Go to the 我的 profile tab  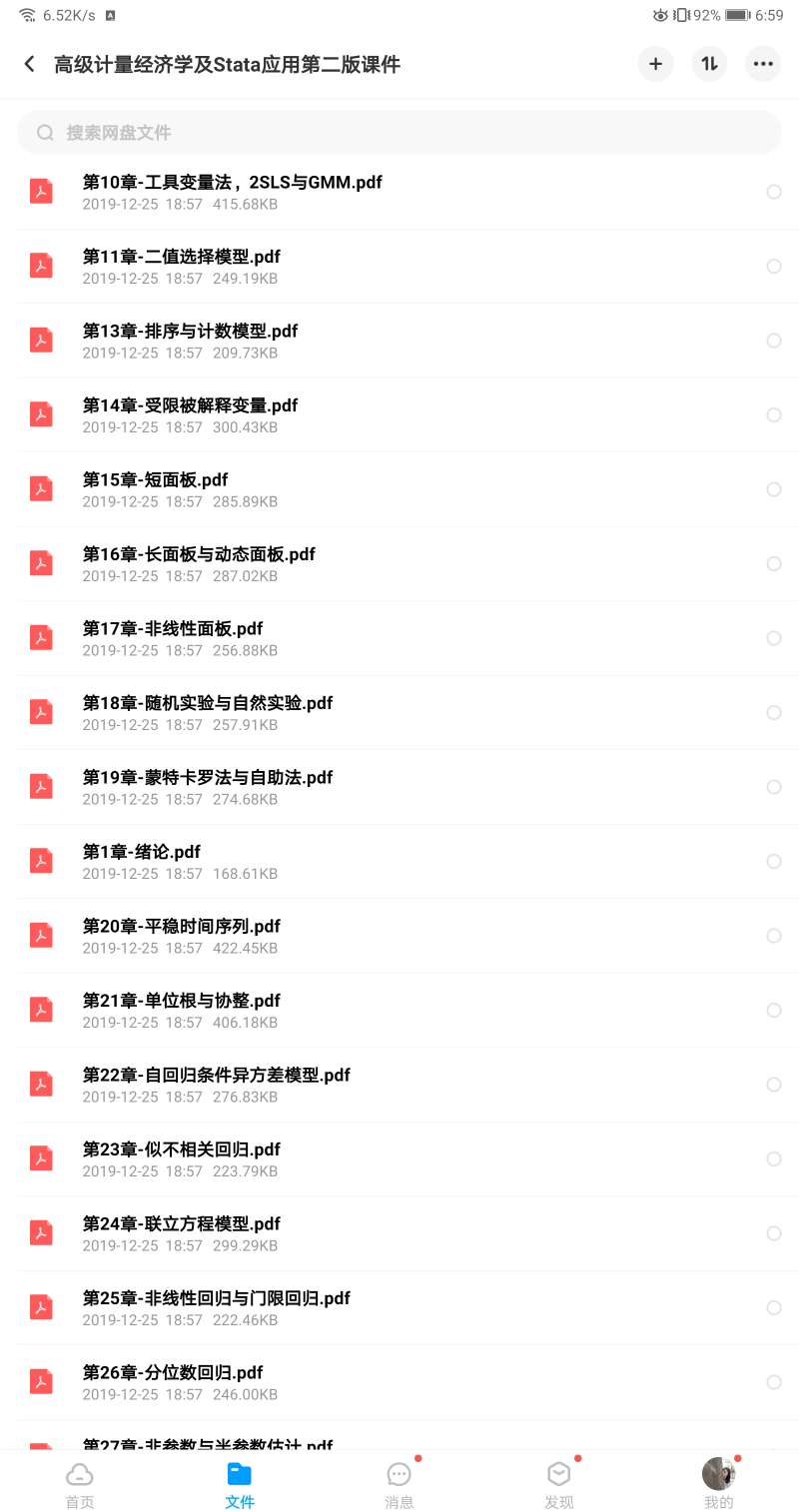[719, 1483]
